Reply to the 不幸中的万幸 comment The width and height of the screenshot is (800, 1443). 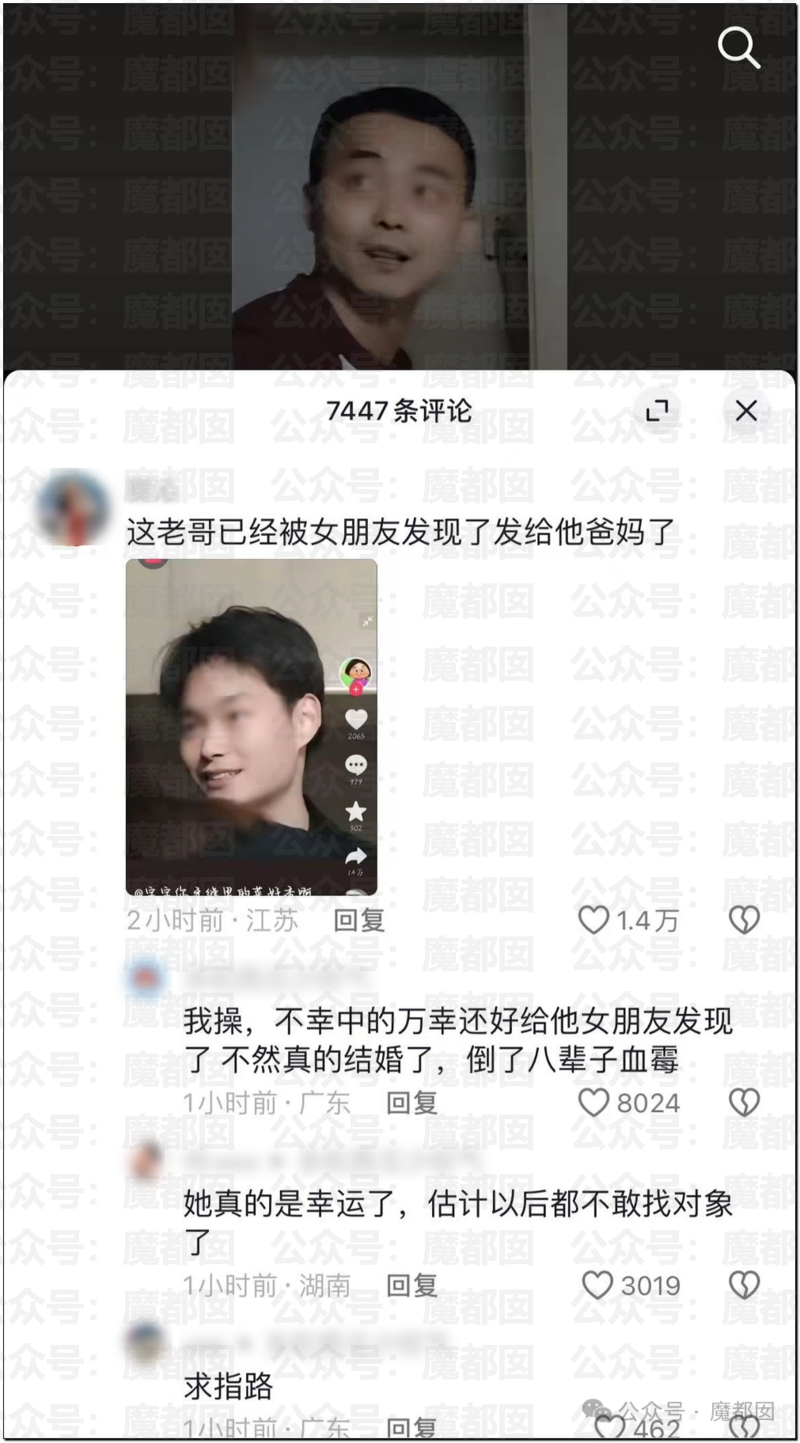[412, 1103]
